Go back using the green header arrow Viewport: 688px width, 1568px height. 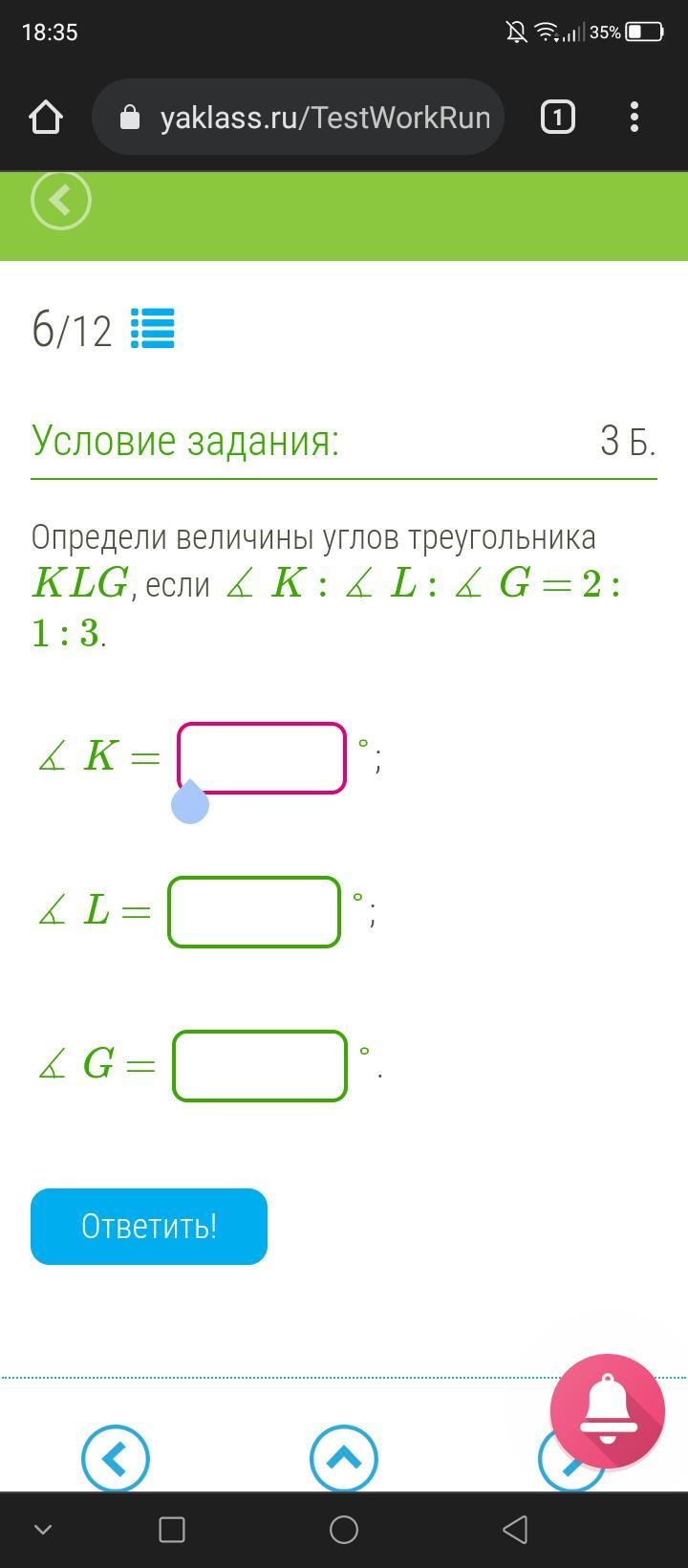(x=61, y=200)
